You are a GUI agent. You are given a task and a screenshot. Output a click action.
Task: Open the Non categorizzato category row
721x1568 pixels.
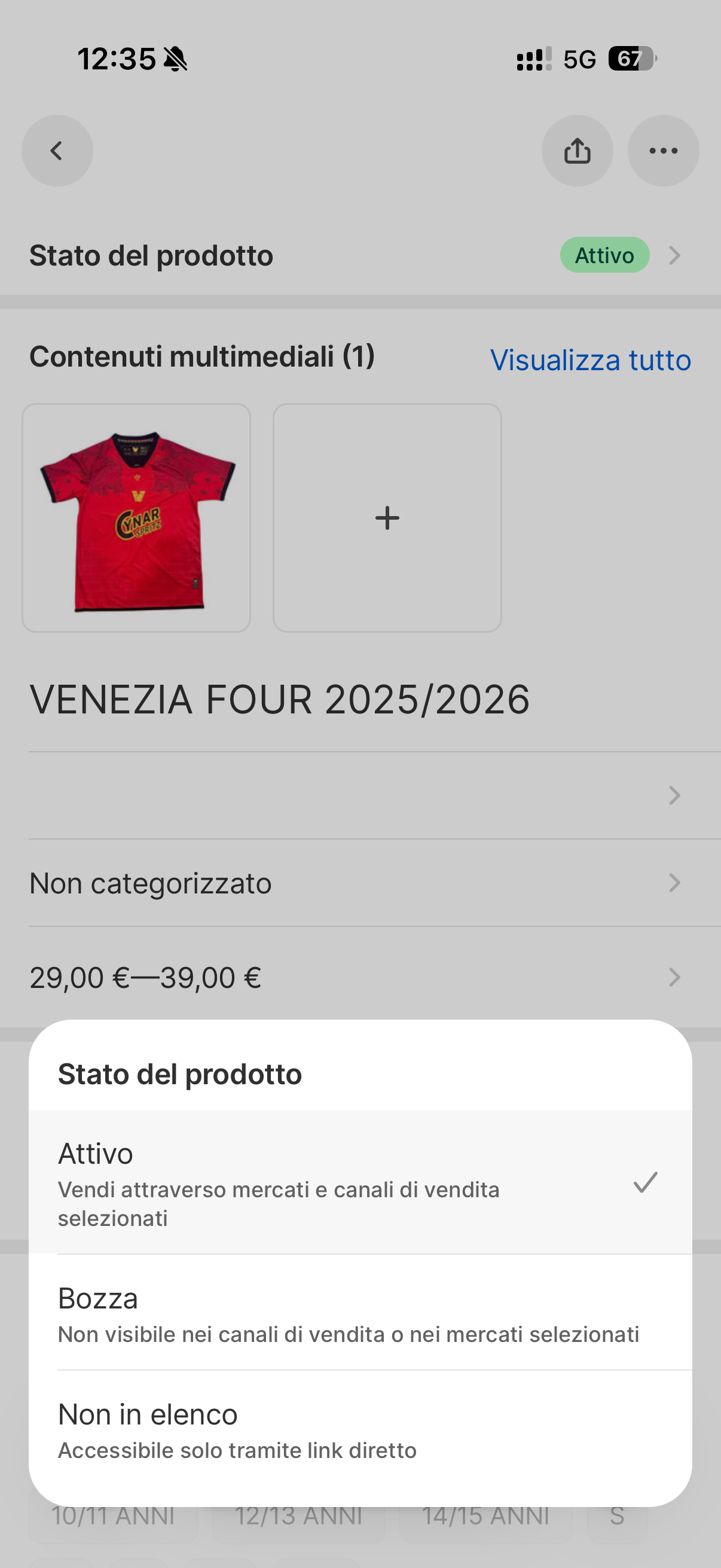pyautogui.click(x=360, y=883)
